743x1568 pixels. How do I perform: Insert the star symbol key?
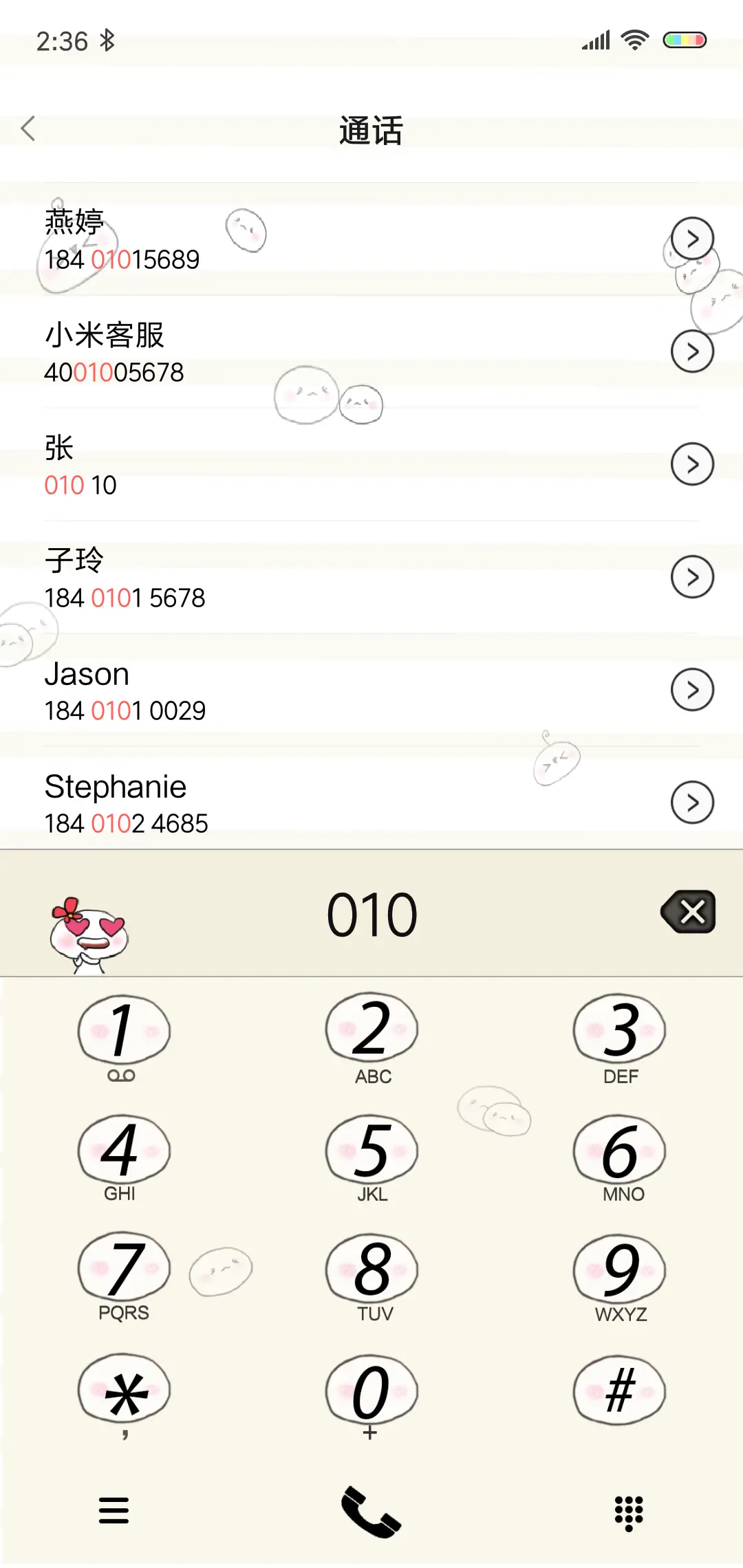124,1391
